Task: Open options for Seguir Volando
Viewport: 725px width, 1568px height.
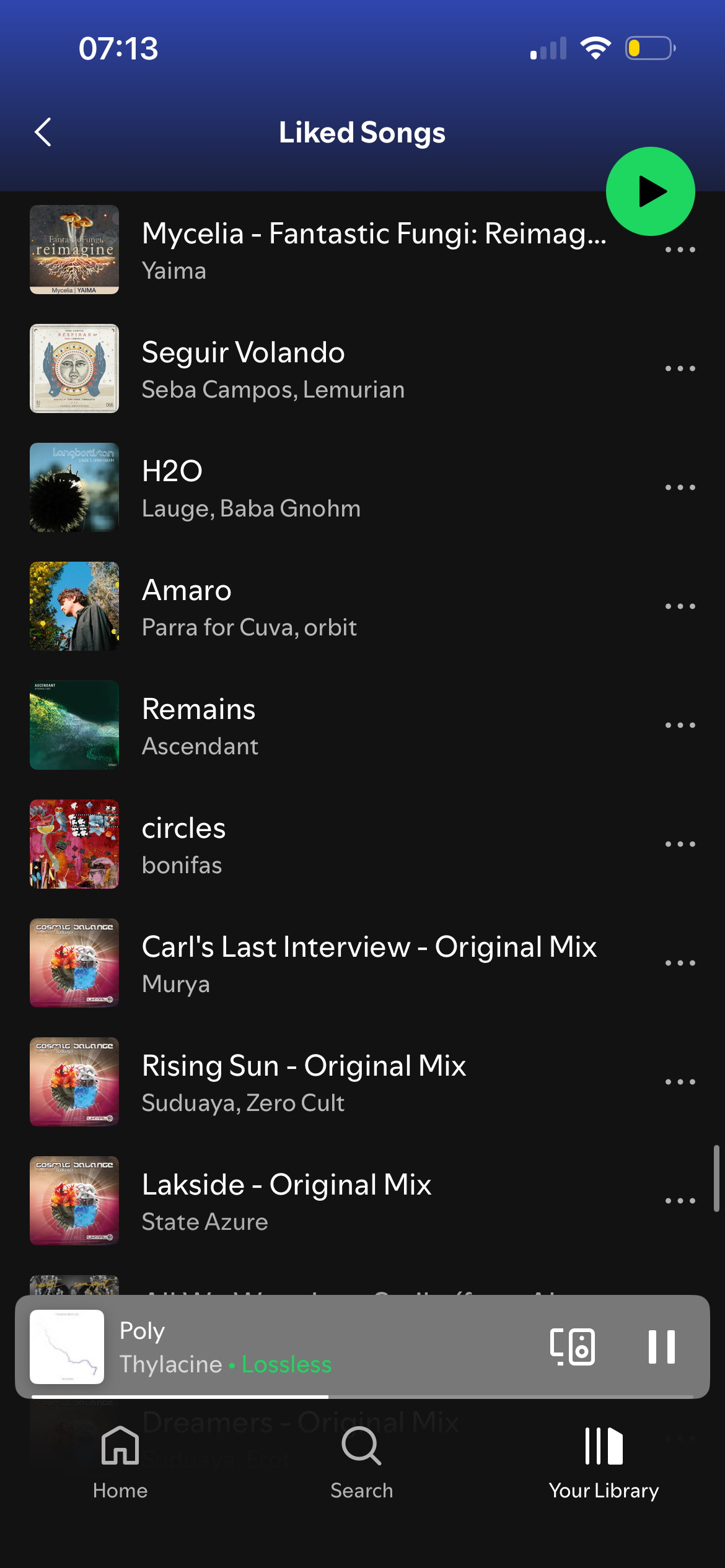Action: coord(680,369)
